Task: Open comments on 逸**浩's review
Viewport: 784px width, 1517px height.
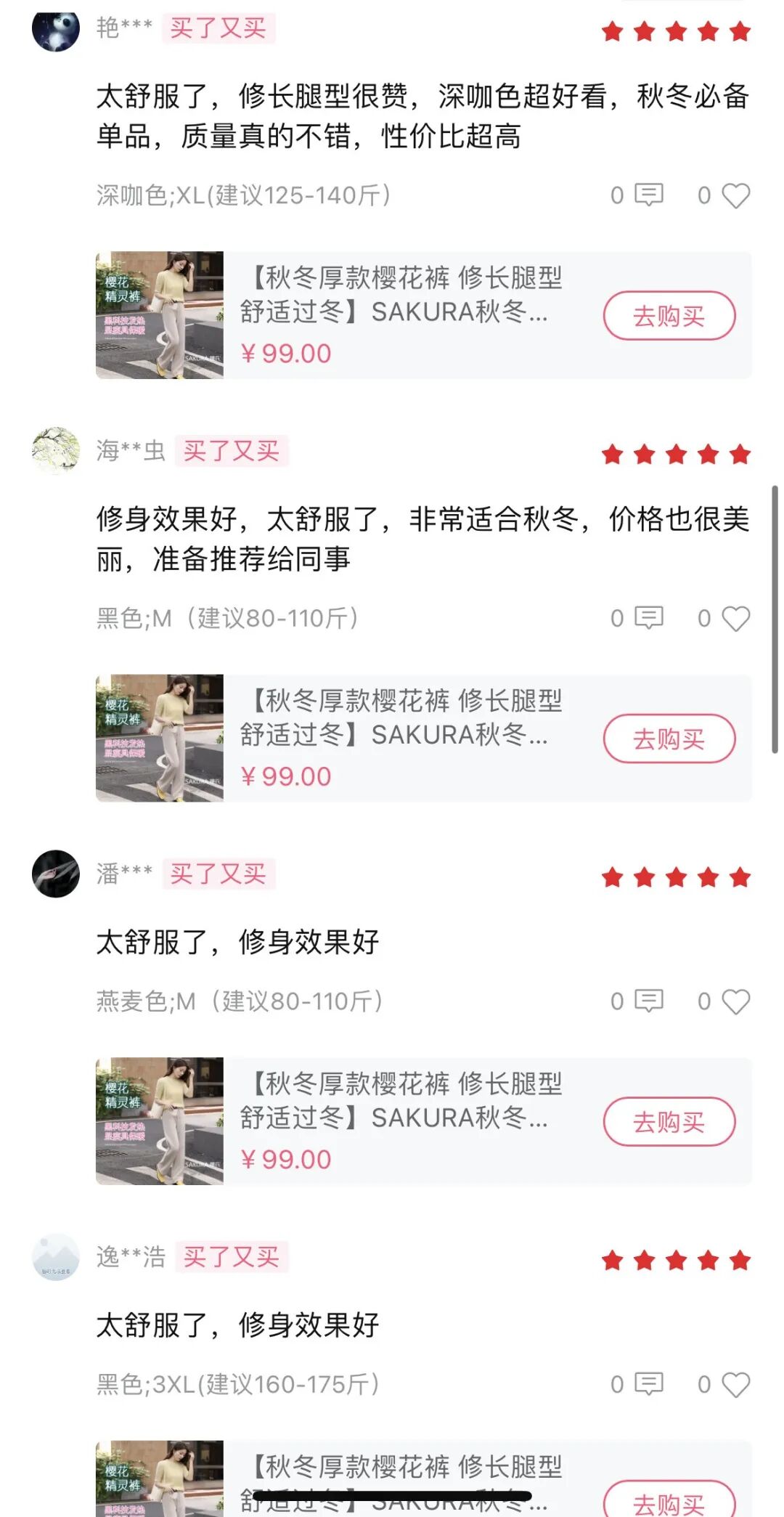Action: 649,1384
